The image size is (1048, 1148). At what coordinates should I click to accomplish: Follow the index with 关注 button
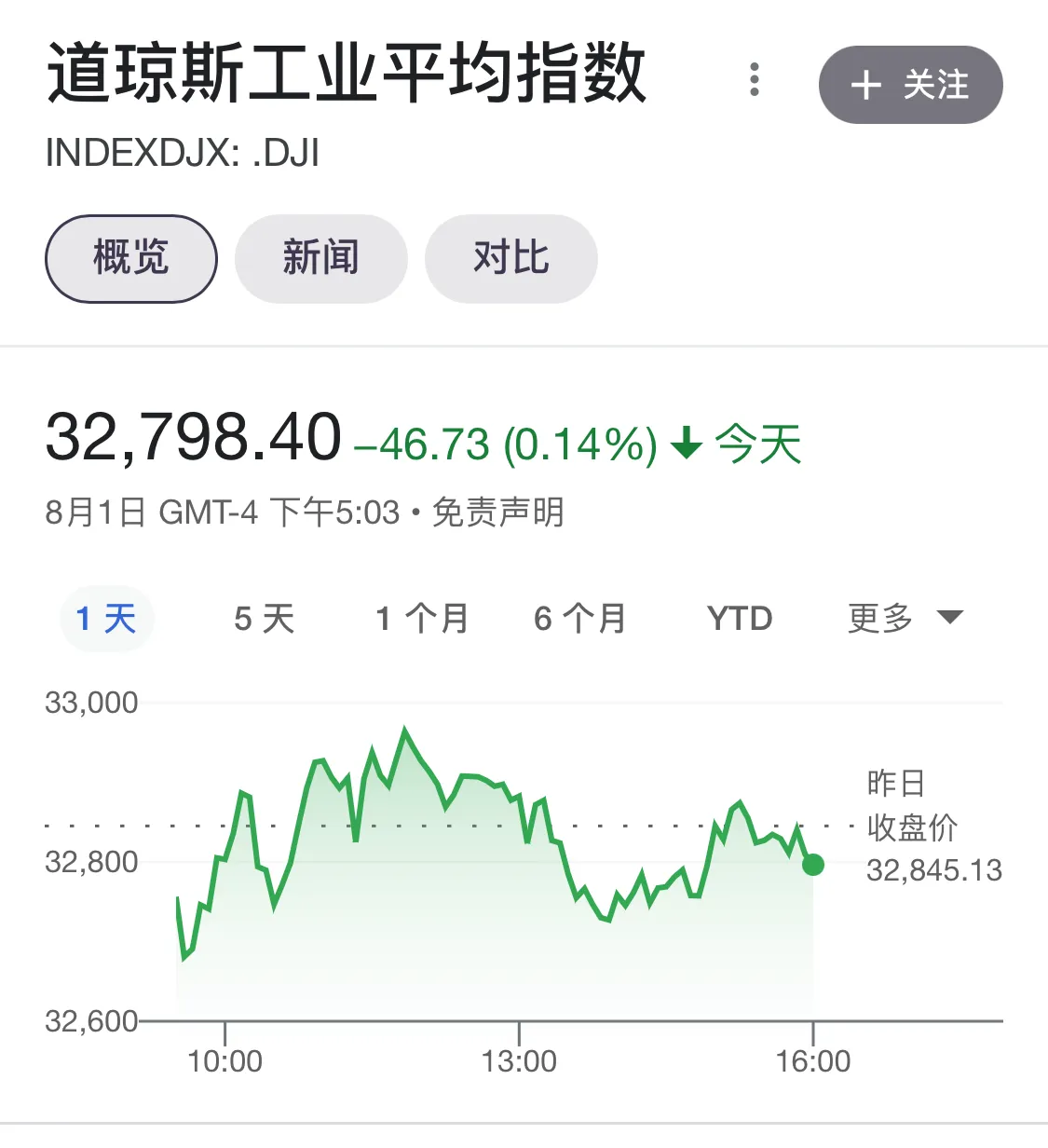(910, 85)
